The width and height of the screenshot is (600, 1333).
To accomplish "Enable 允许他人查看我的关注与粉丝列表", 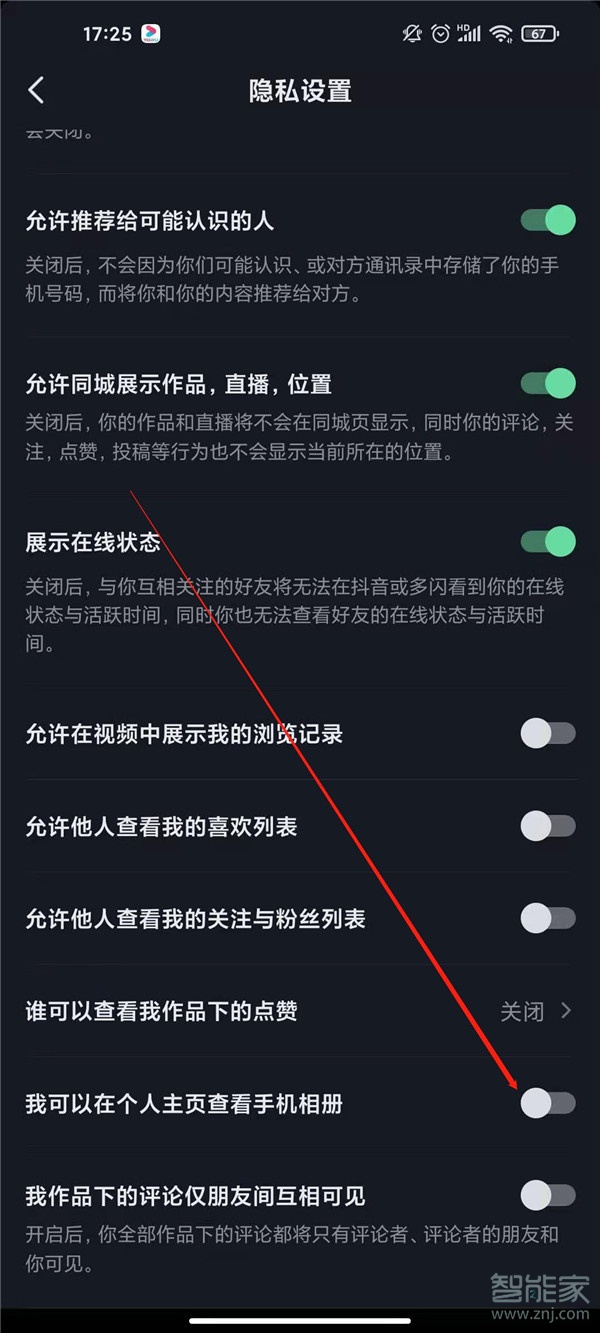I will click(548, 918).
